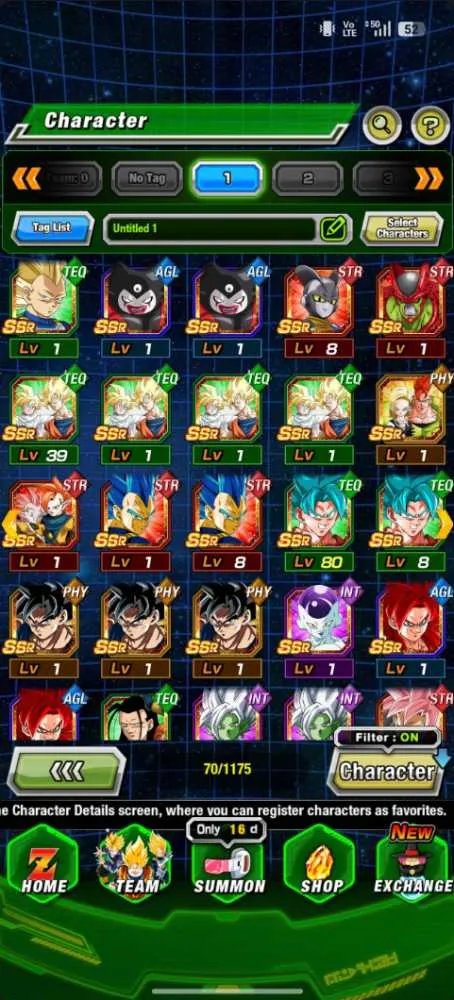Switch to tag tab 2
The image size is (454, 1000).
point(308,179)
